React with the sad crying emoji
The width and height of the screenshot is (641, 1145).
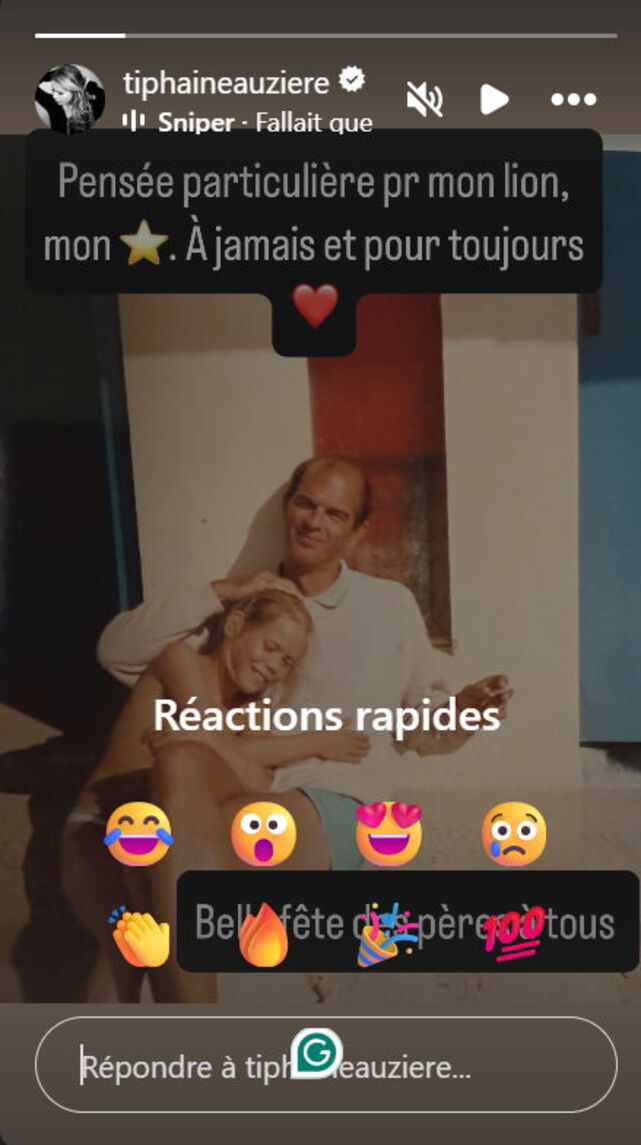[x=514, y=834]
